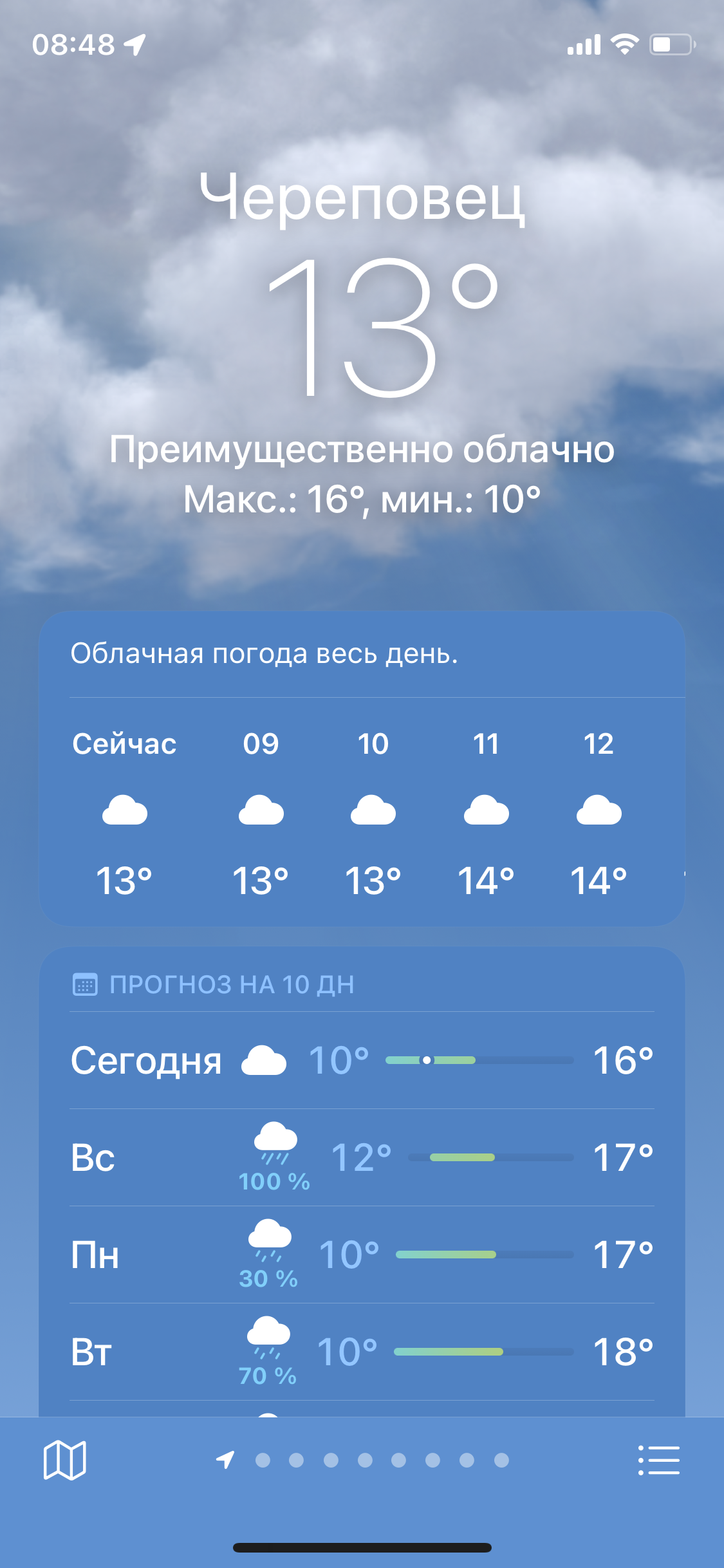Open the Сегодня forecast row
This screenshot has width=724, height=1568.
(x=362, y=1060)
